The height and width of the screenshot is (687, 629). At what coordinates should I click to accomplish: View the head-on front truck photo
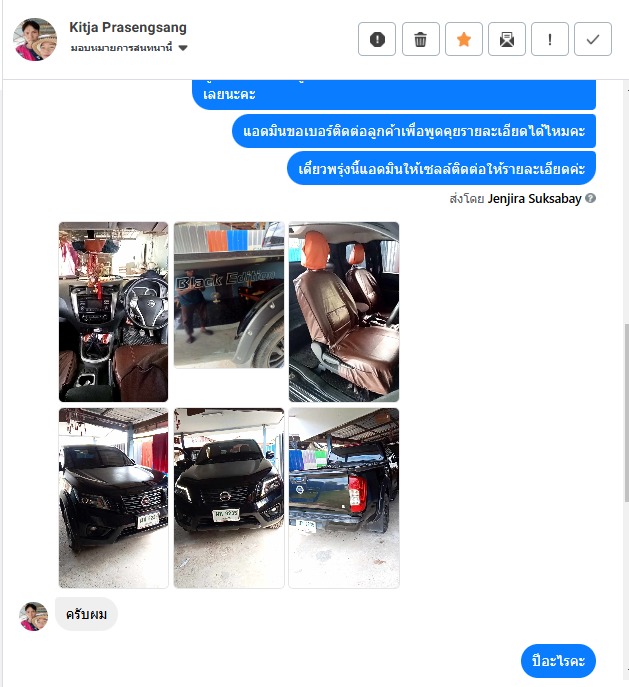click(229, 497)
